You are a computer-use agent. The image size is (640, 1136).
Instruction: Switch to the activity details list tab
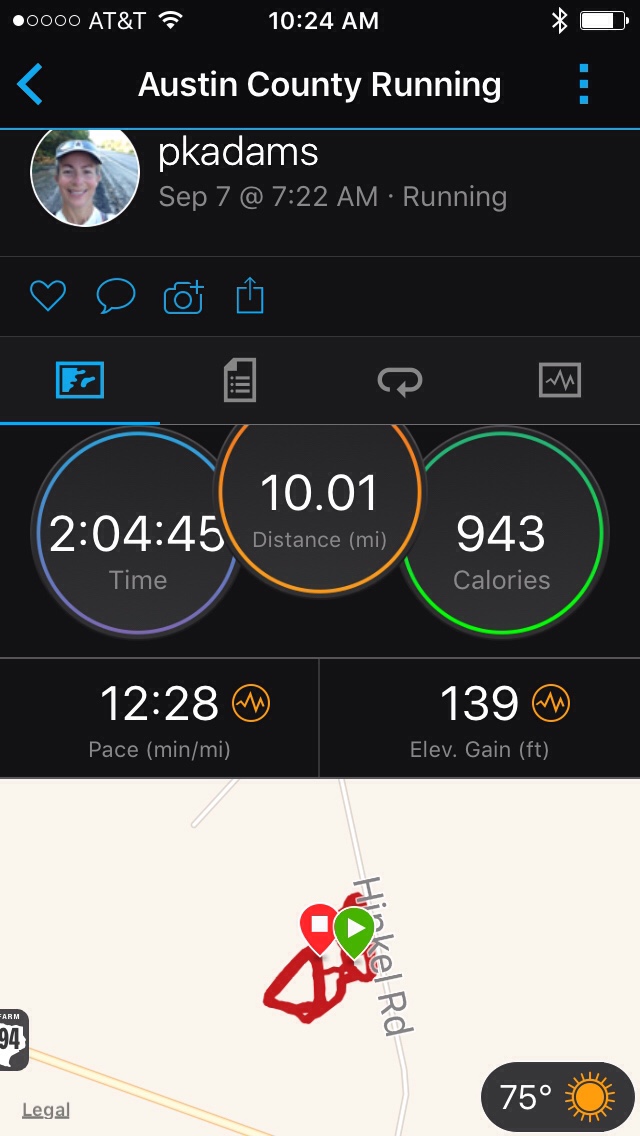tap(240, 381)
